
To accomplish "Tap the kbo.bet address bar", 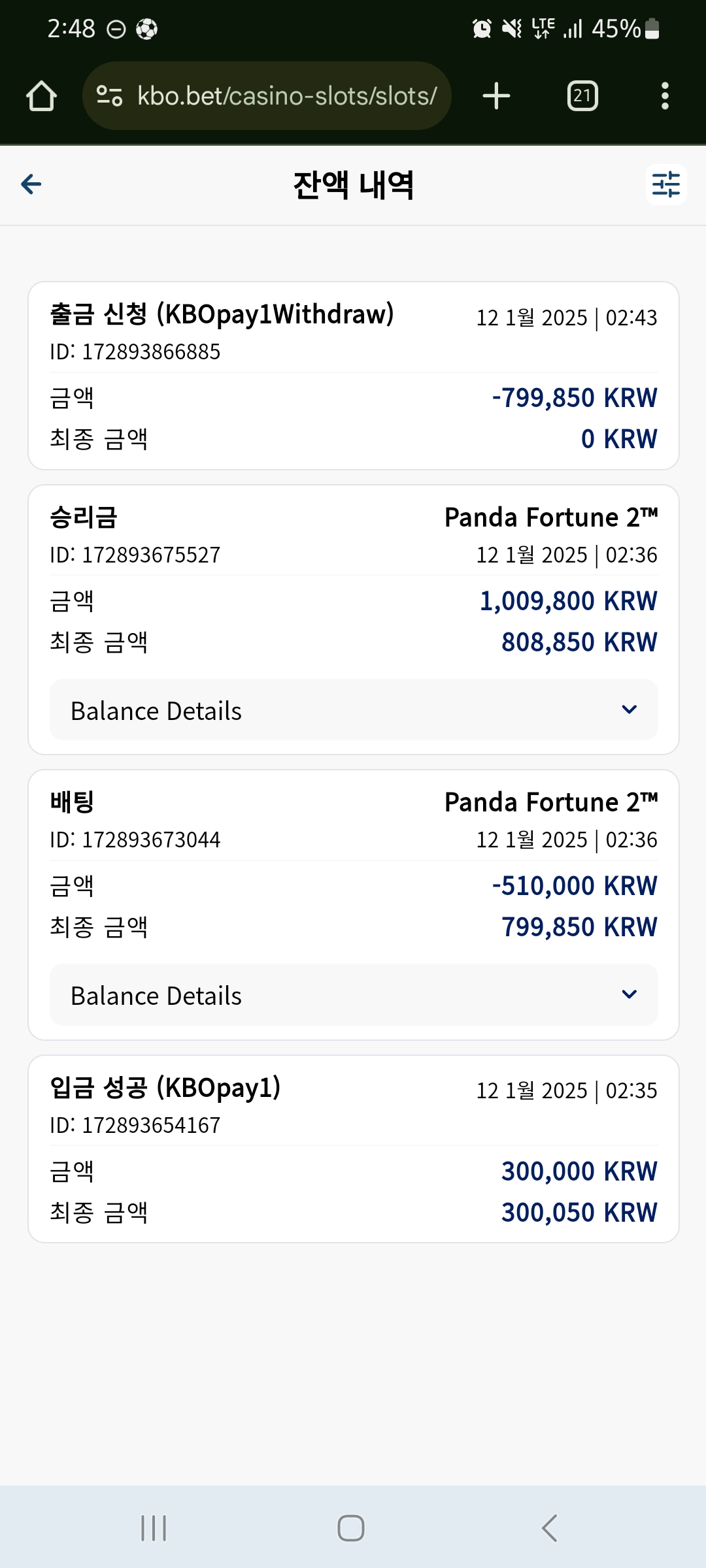I will (267, 96).
